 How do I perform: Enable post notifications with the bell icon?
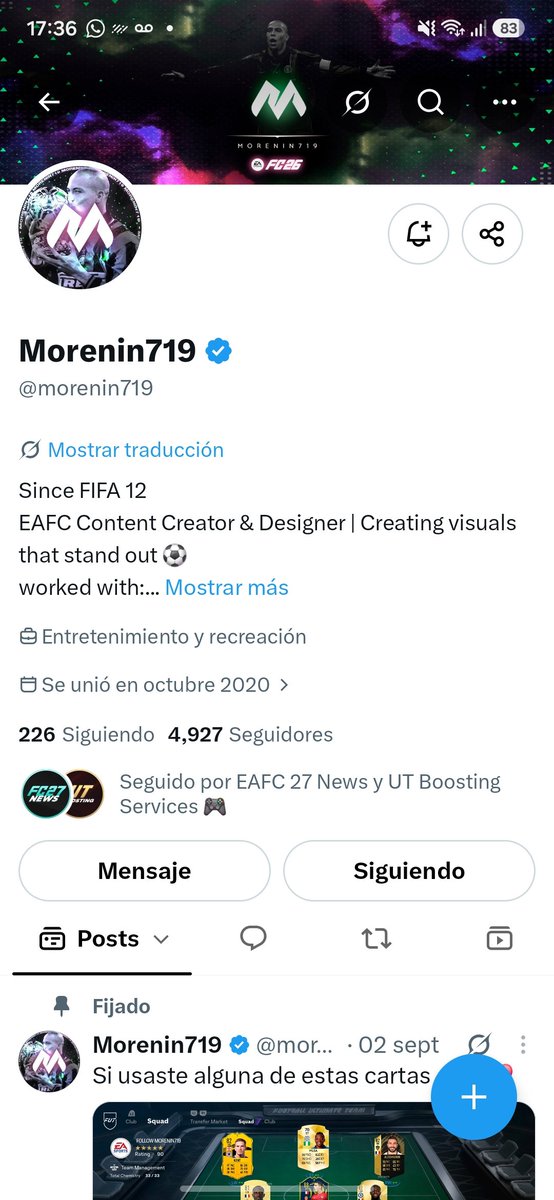[418, 234]
